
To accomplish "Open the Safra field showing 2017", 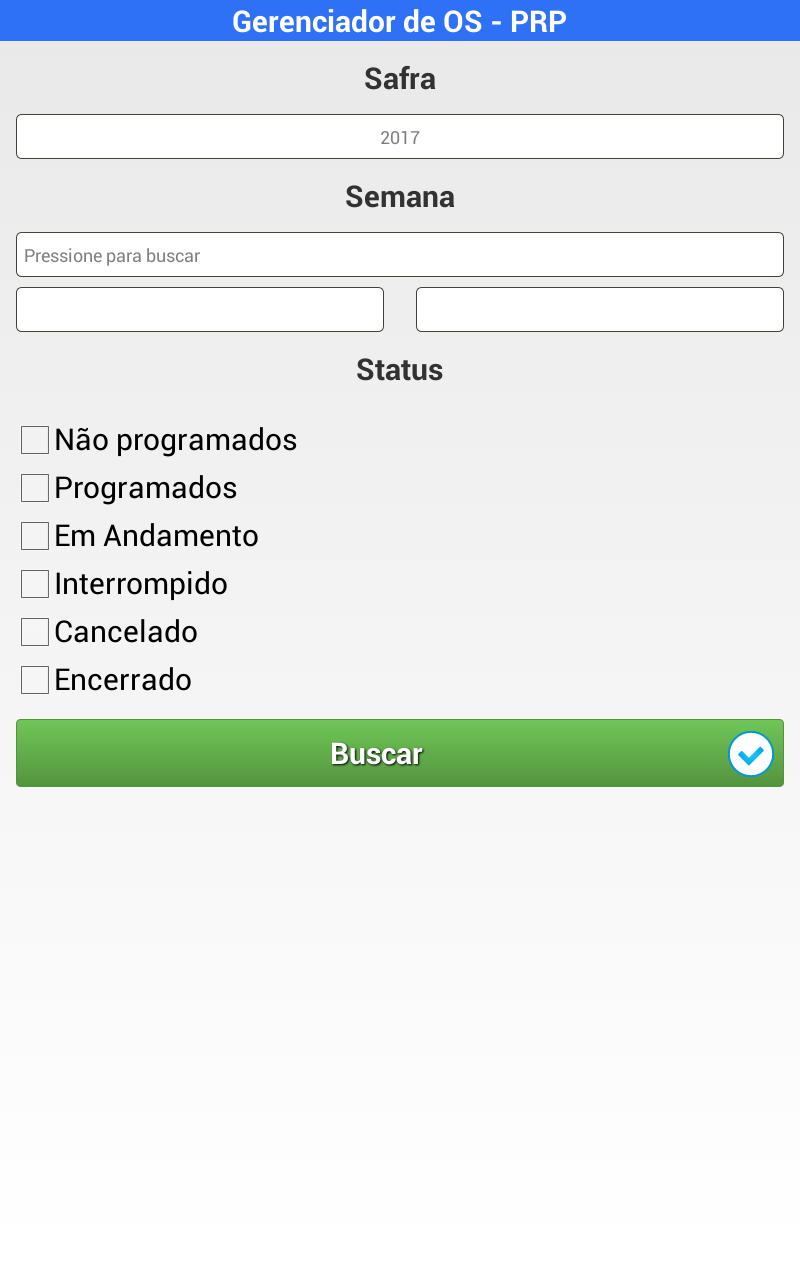I will pos(400,137).
